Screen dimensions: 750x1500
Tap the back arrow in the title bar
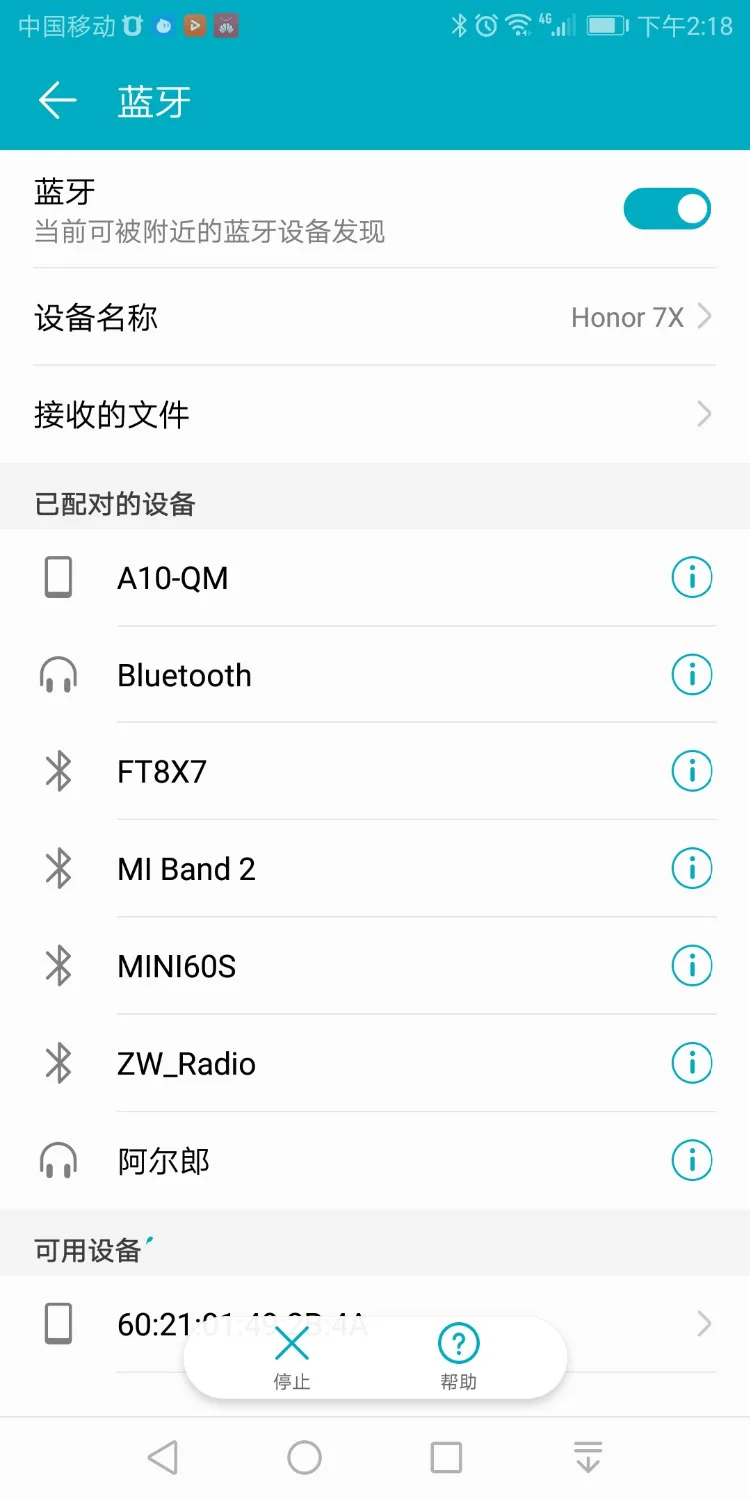coord(57,100)
